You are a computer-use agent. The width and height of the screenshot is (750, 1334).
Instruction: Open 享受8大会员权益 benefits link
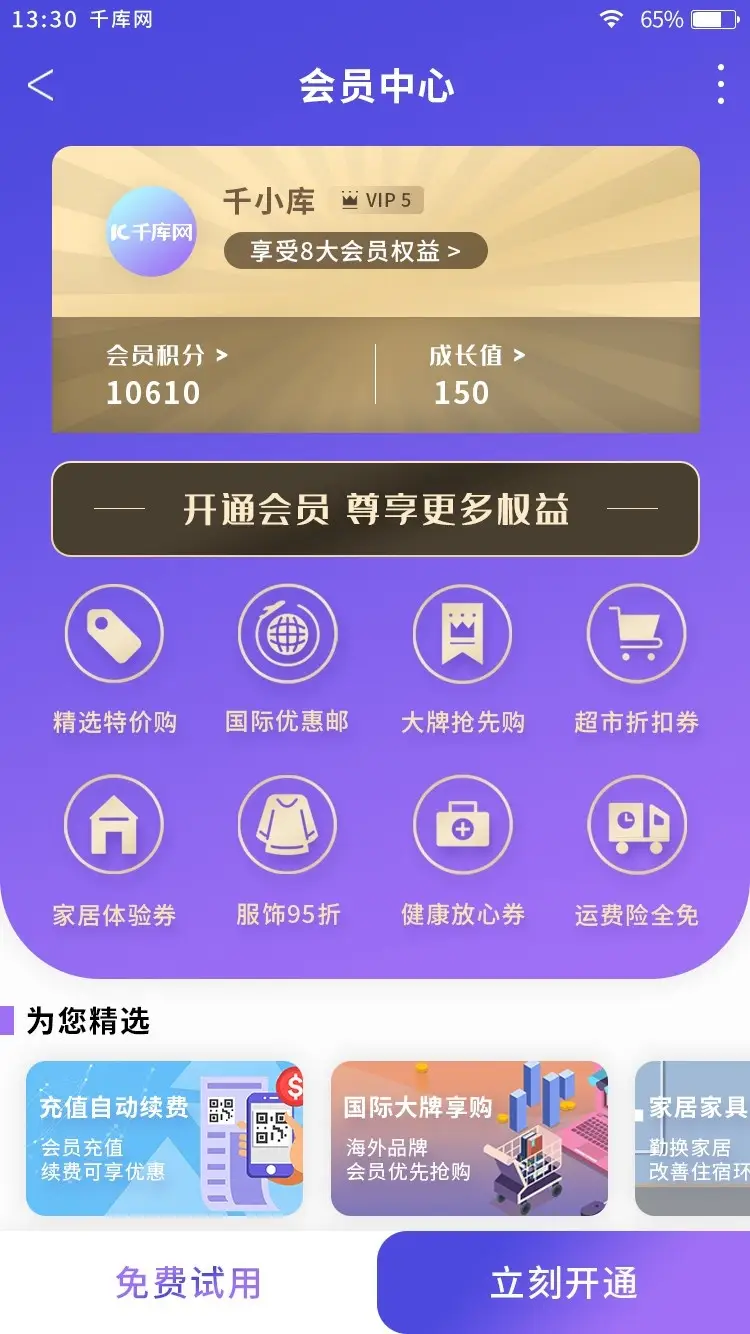[x=355, y=251]
